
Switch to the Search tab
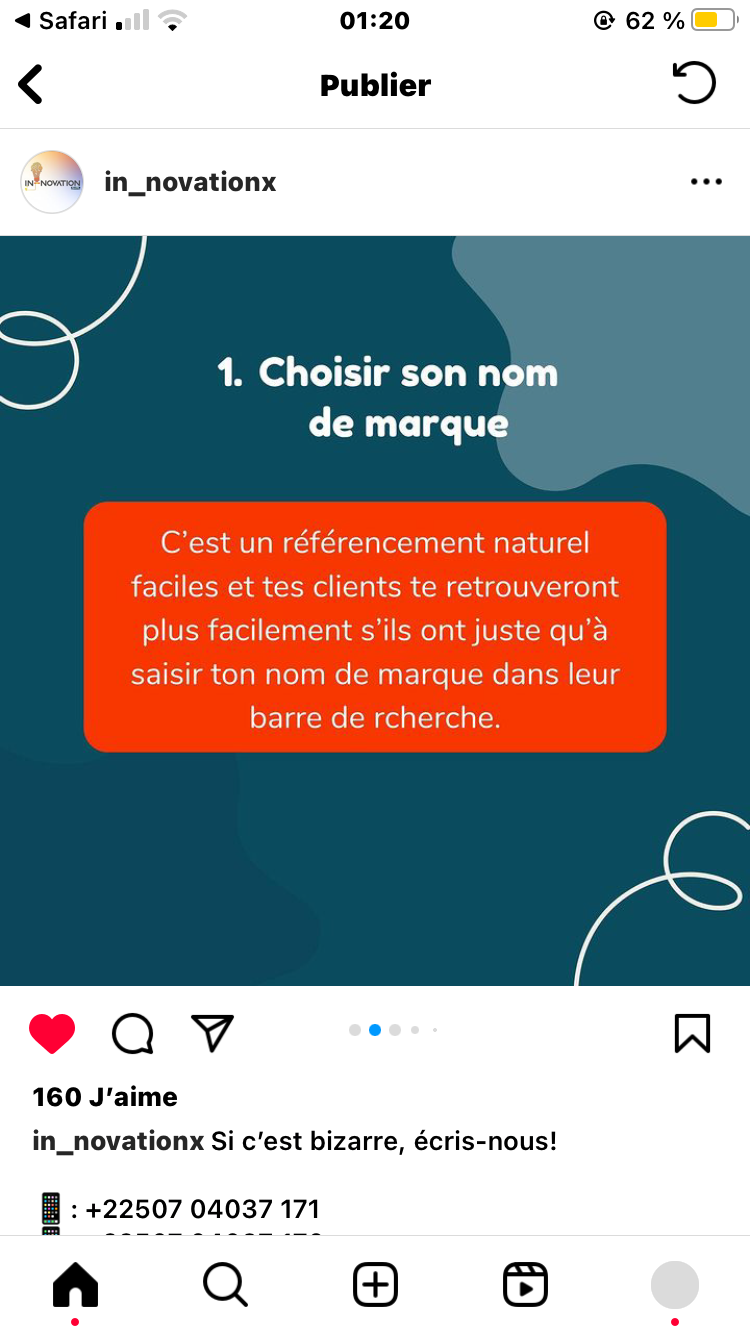click(225, 1285)
